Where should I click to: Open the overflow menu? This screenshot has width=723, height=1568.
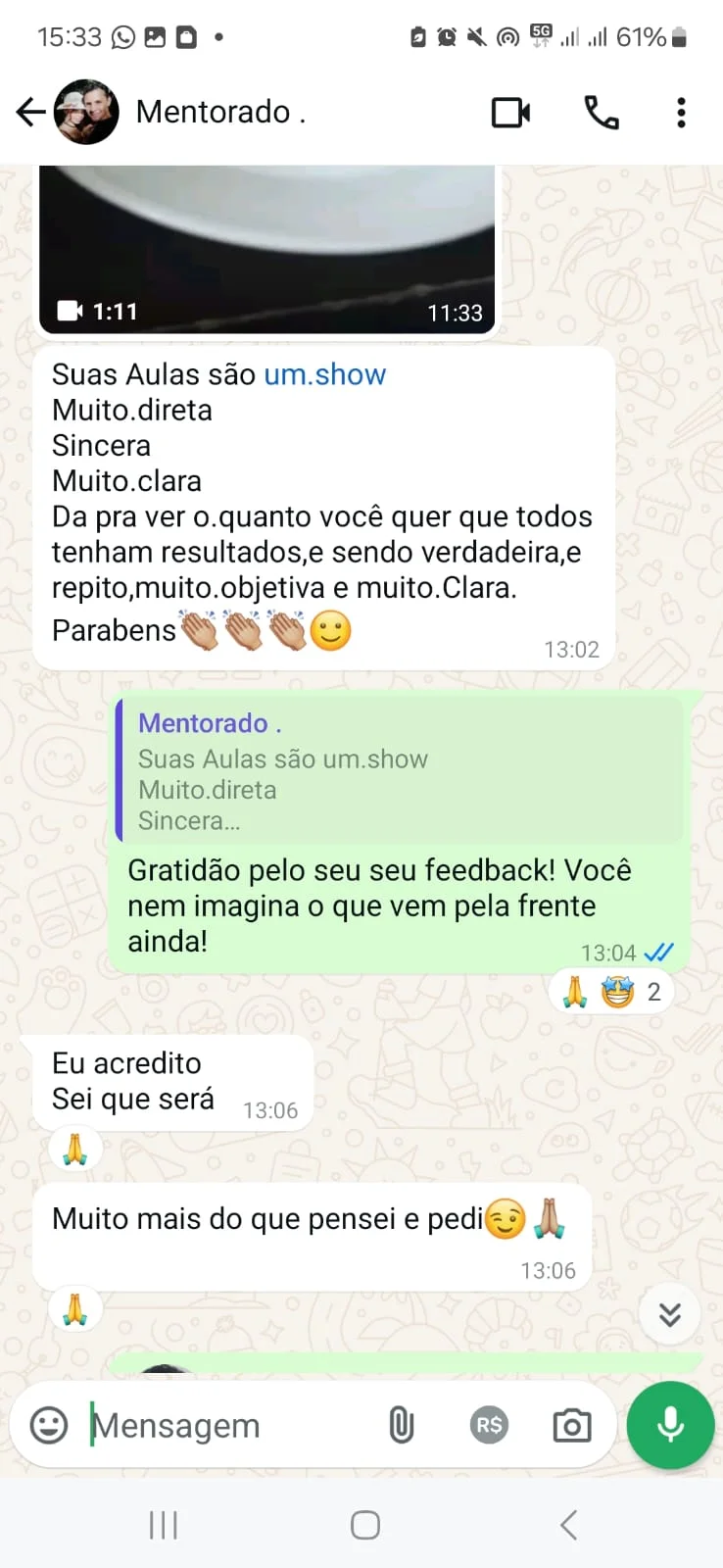681,113
